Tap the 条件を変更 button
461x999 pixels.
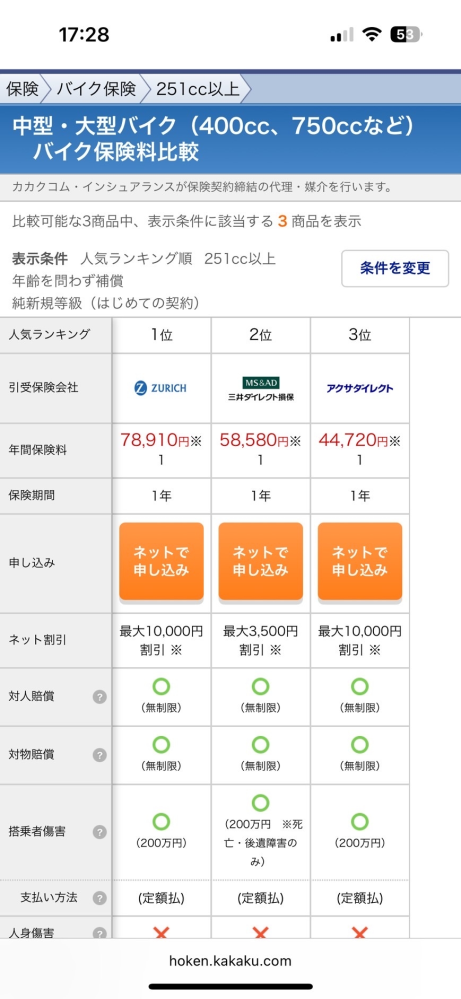[395, 268]
